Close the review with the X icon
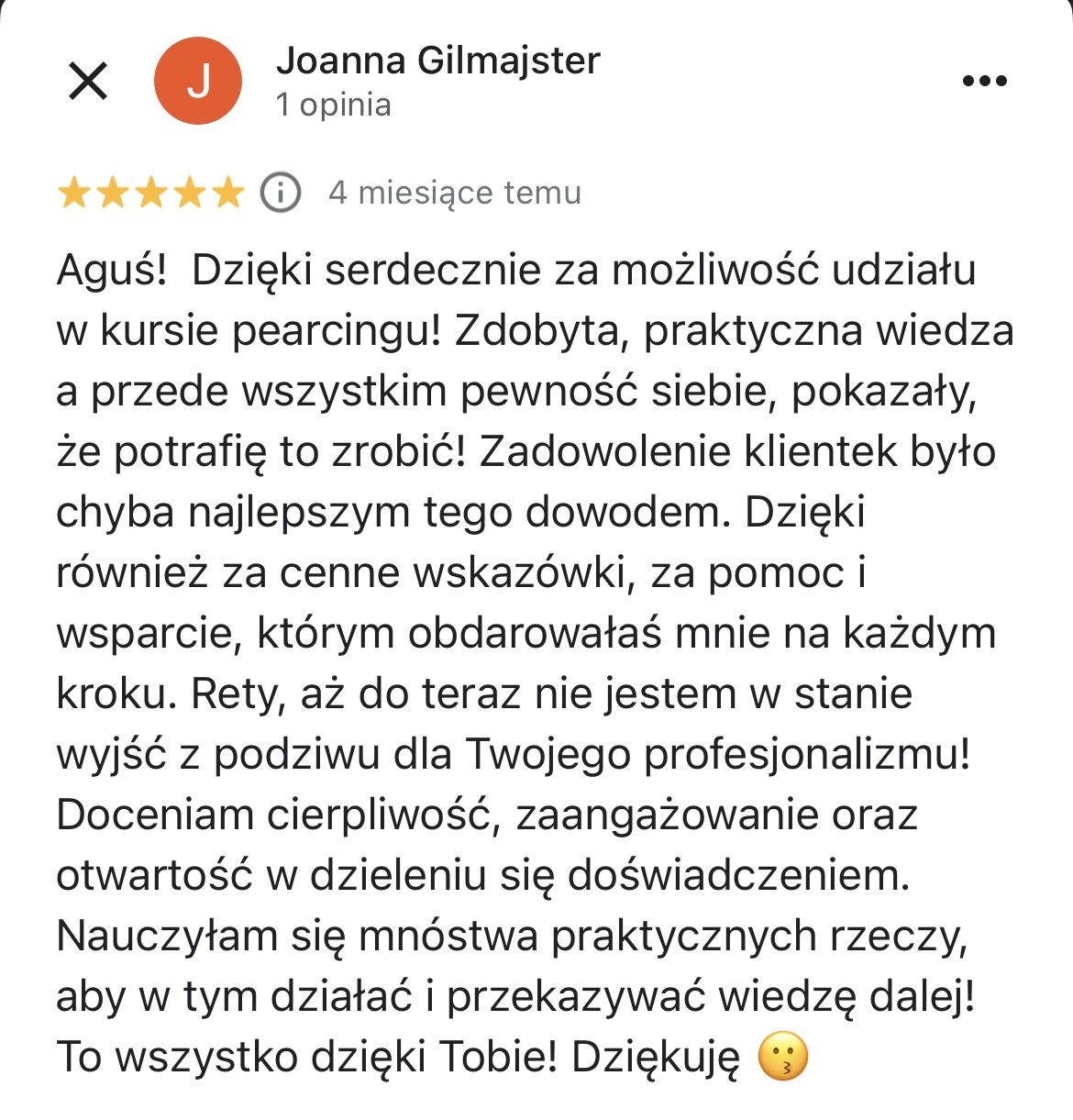Screen dimensions: 1073x1120 pos(88,81)
